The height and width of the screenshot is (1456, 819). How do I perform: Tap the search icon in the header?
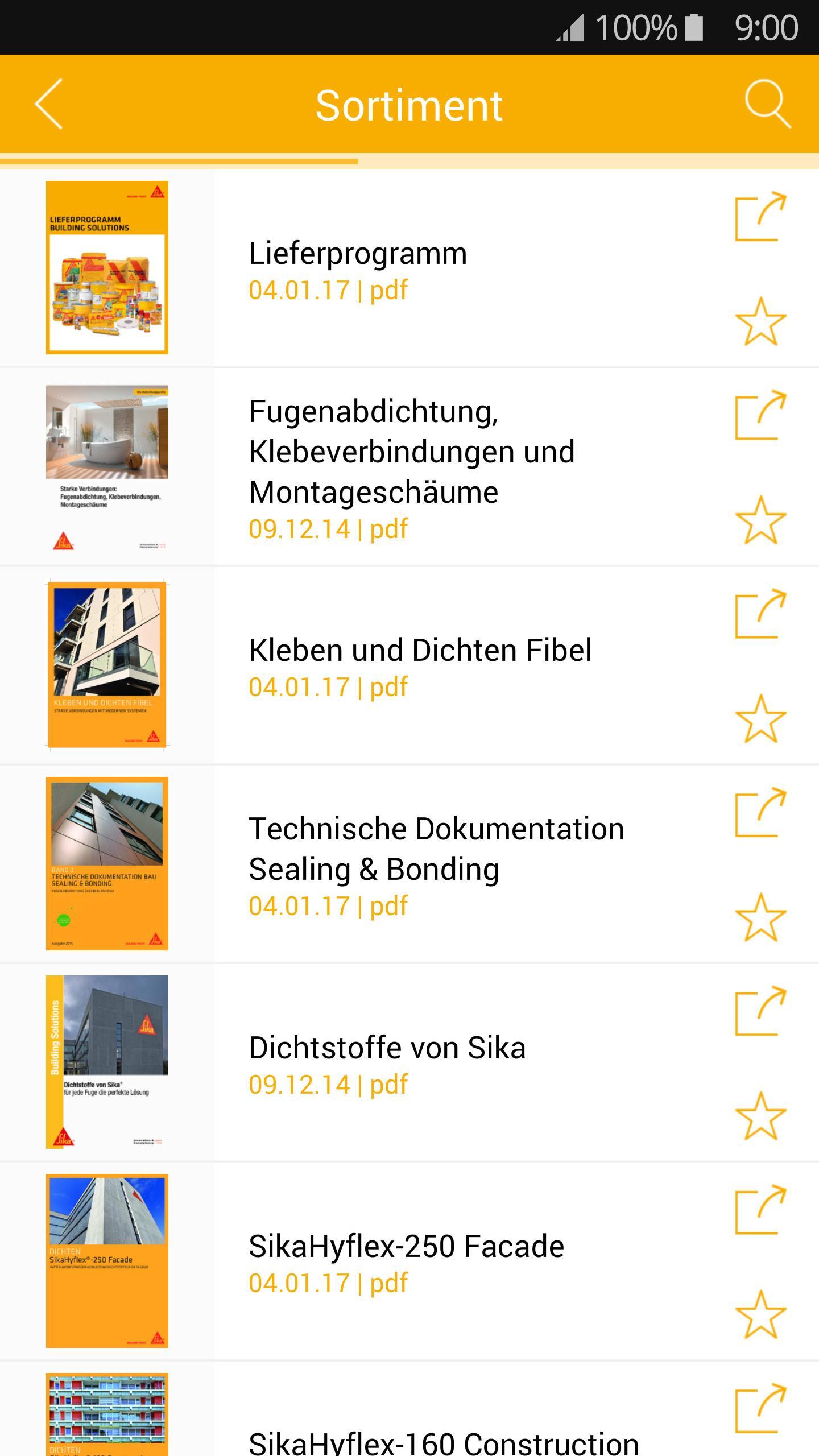(x=767, y=104)
